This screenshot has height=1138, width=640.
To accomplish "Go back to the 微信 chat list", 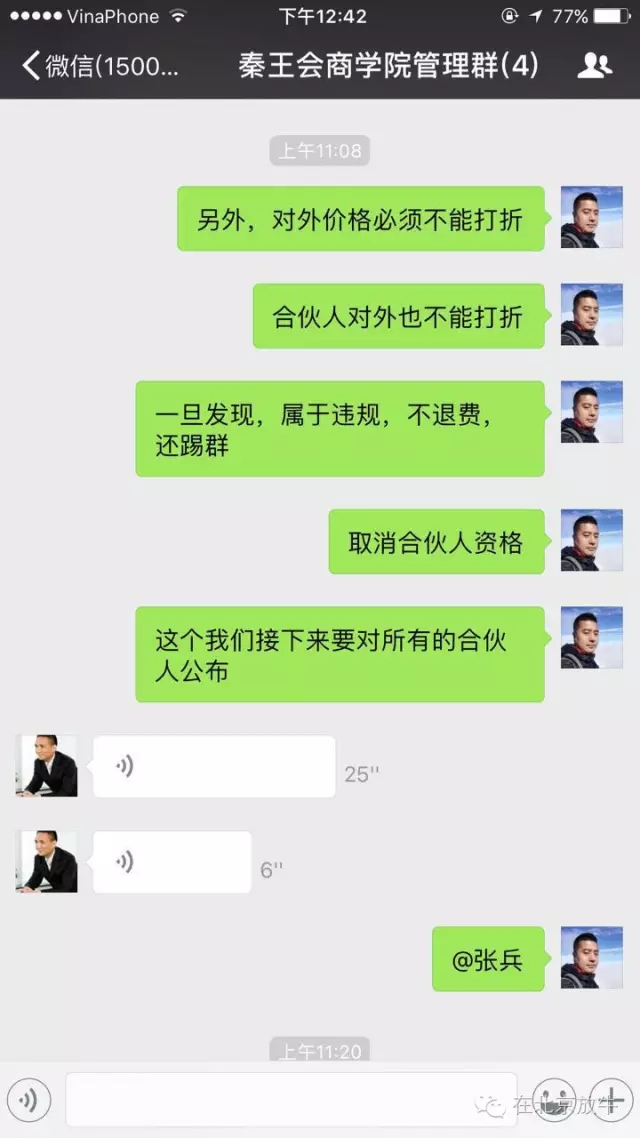I will pyautogui.click(x=100, y=66).
